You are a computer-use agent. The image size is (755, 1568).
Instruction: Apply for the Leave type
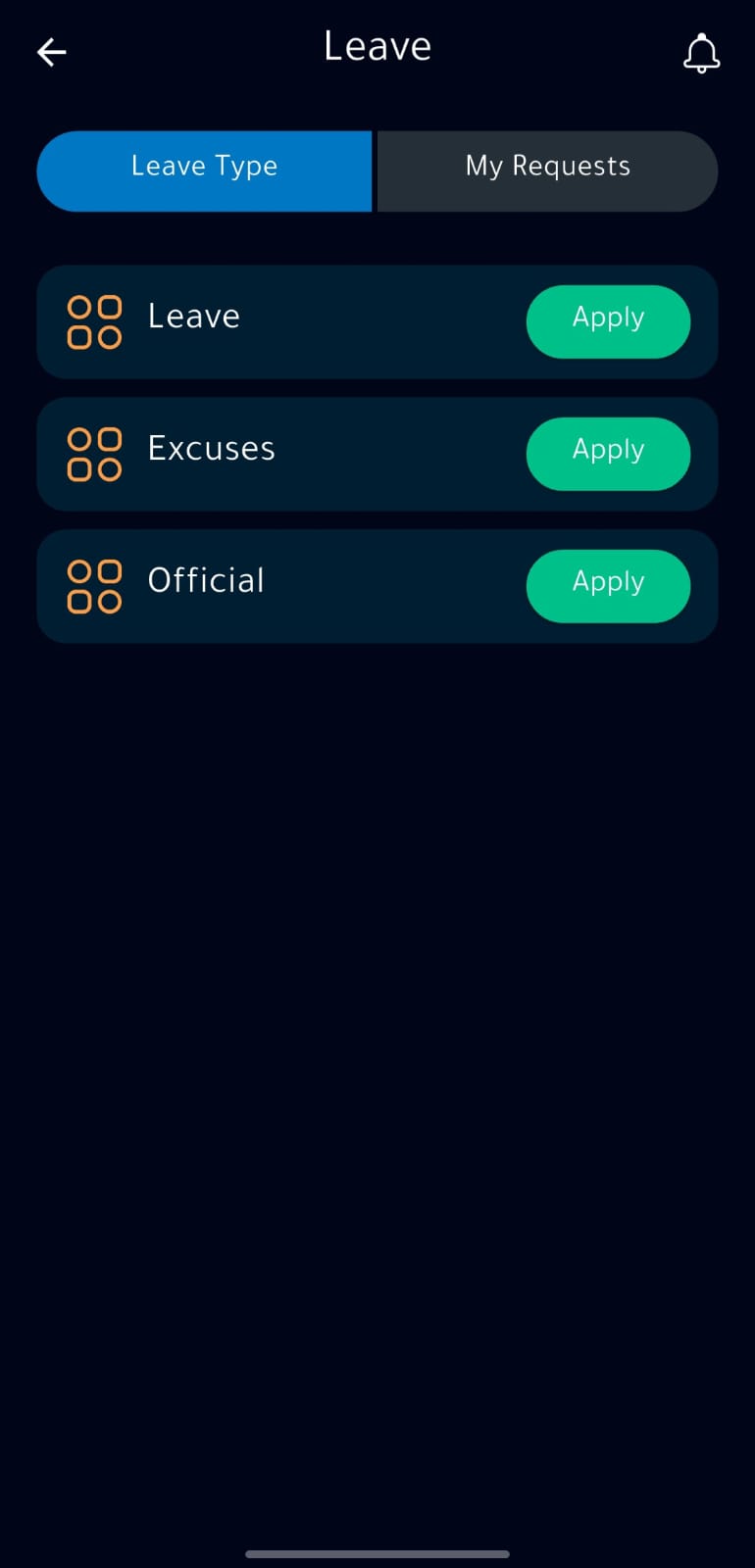click(x=608, y=321)
